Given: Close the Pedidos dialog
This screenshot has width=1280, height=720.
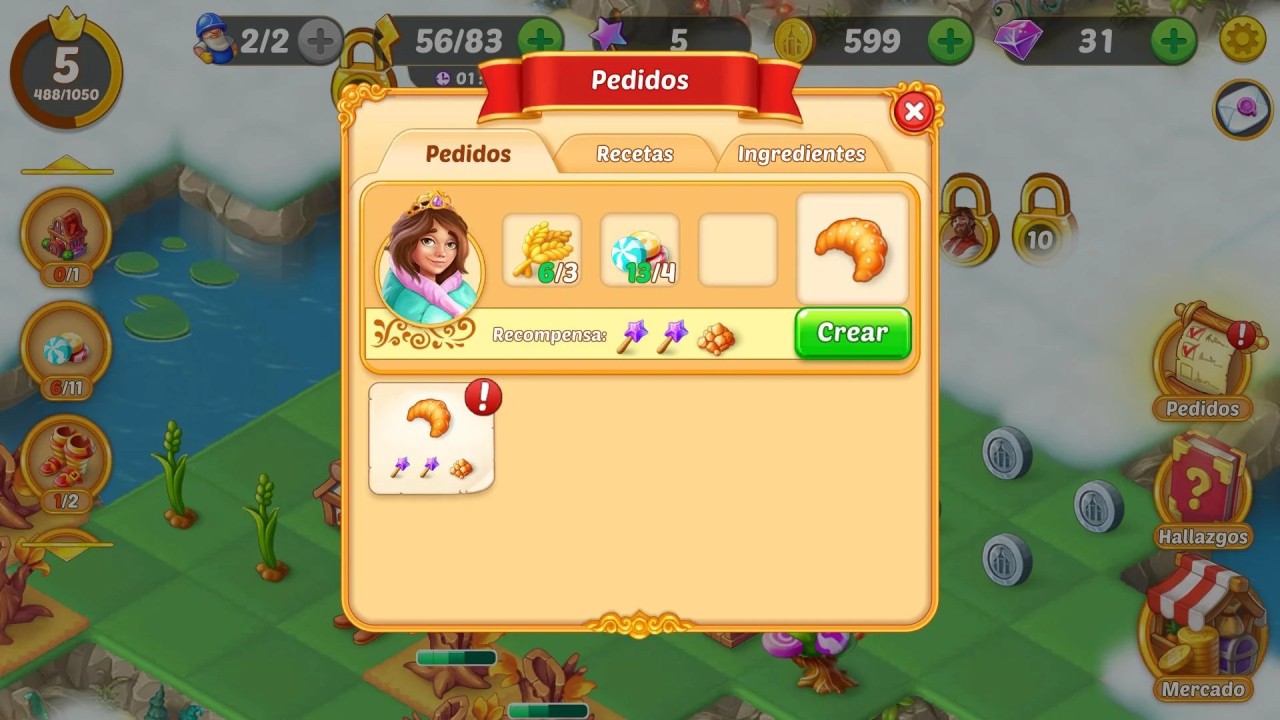Looking at the screenshot, I should coord(913,112).
